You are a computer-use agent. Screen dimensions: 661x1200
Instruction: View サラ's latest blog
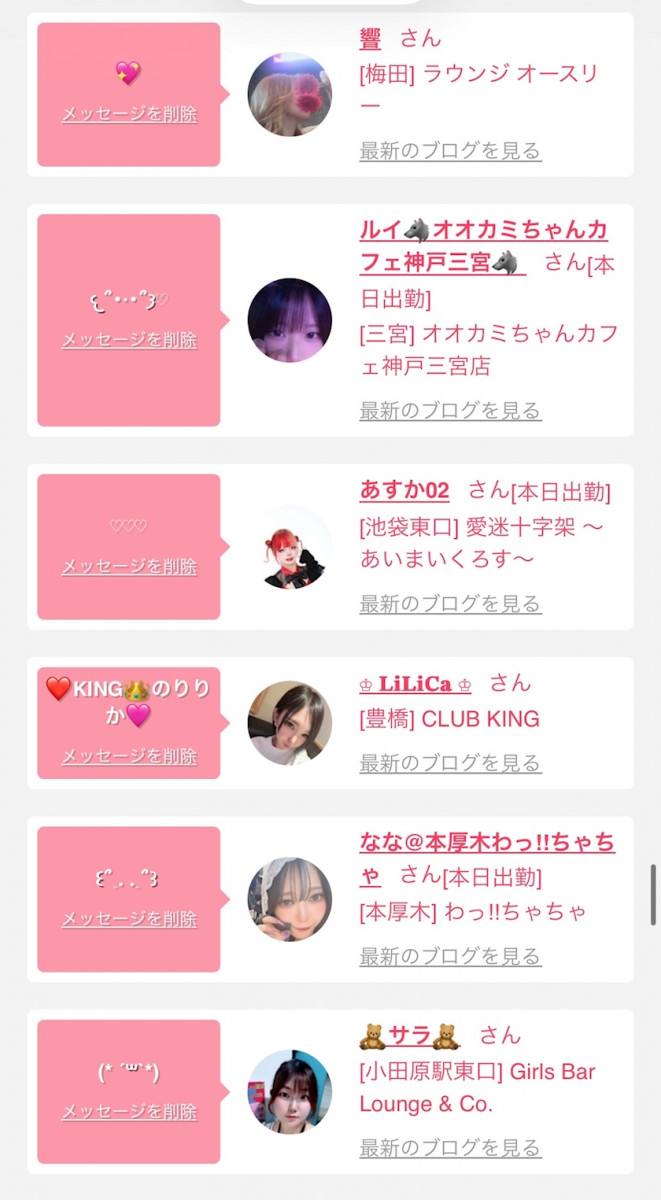(450, 1147)
